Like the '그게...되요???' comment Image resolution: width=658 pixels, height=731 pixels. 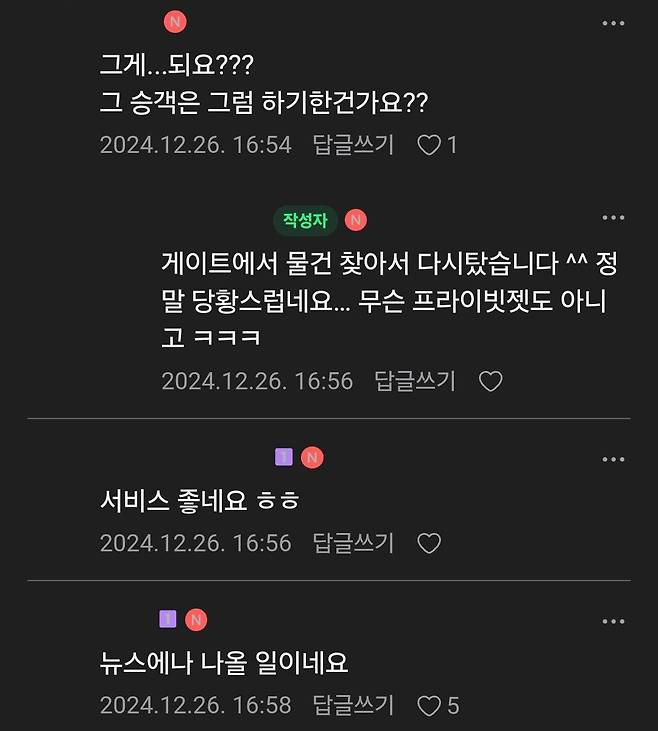[429, 145]
